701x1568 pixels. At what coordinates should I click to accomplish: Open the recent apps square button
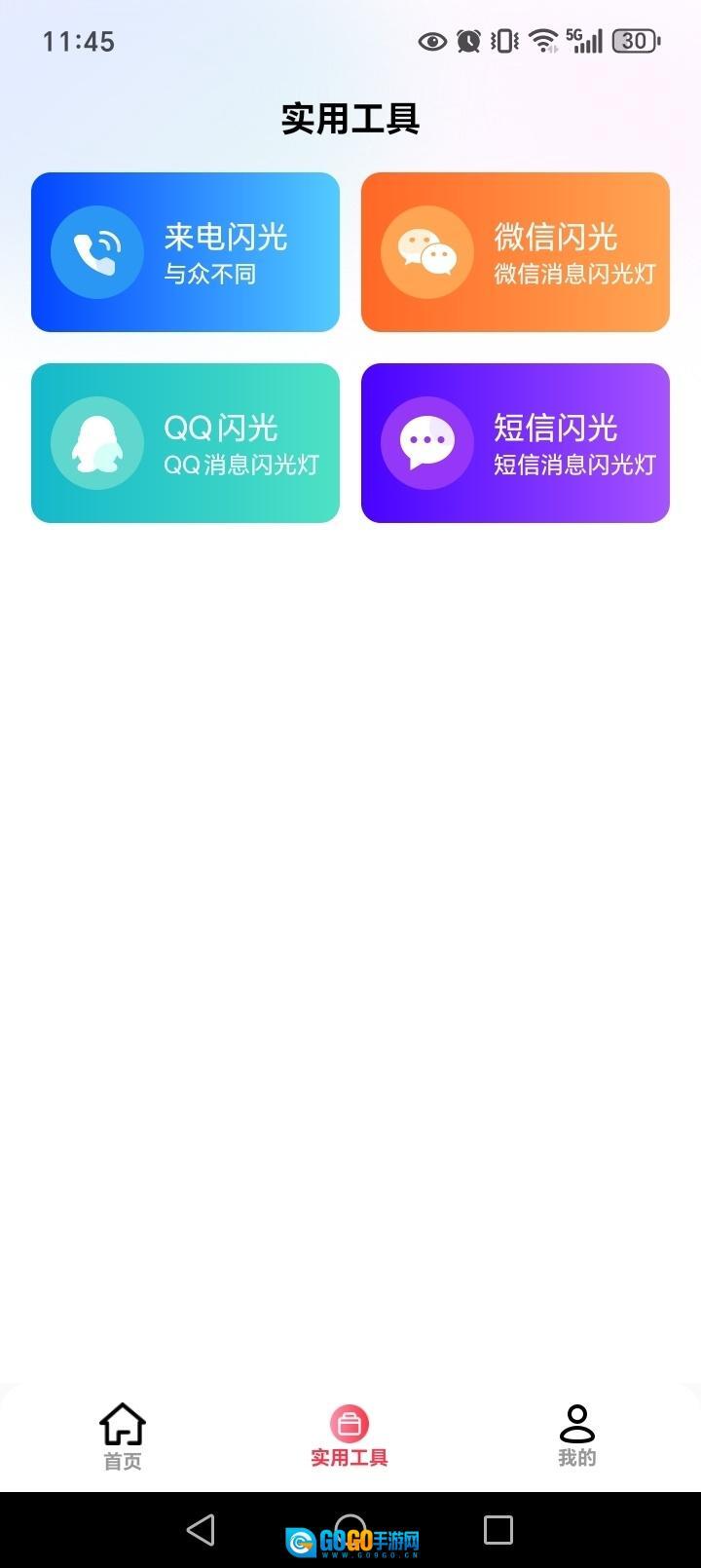click(x=498, y=1529)
